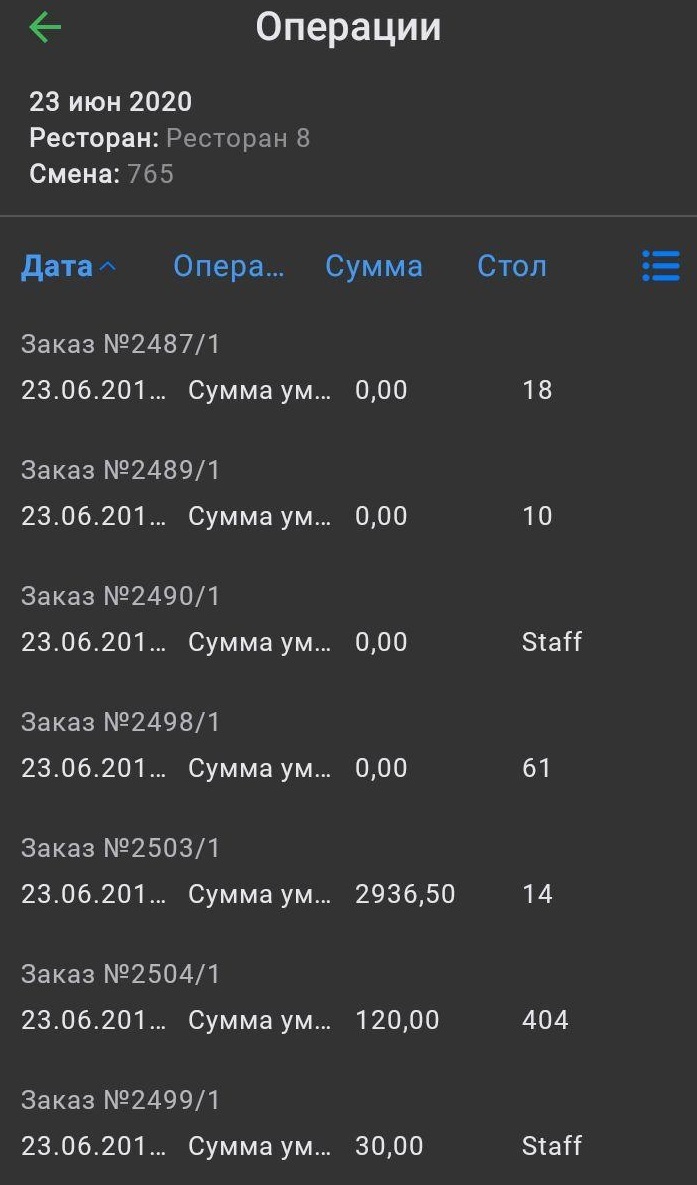Go back using the green arrow
The image size is (697, 1185).
pyautogui.click(x=45, y=28)
